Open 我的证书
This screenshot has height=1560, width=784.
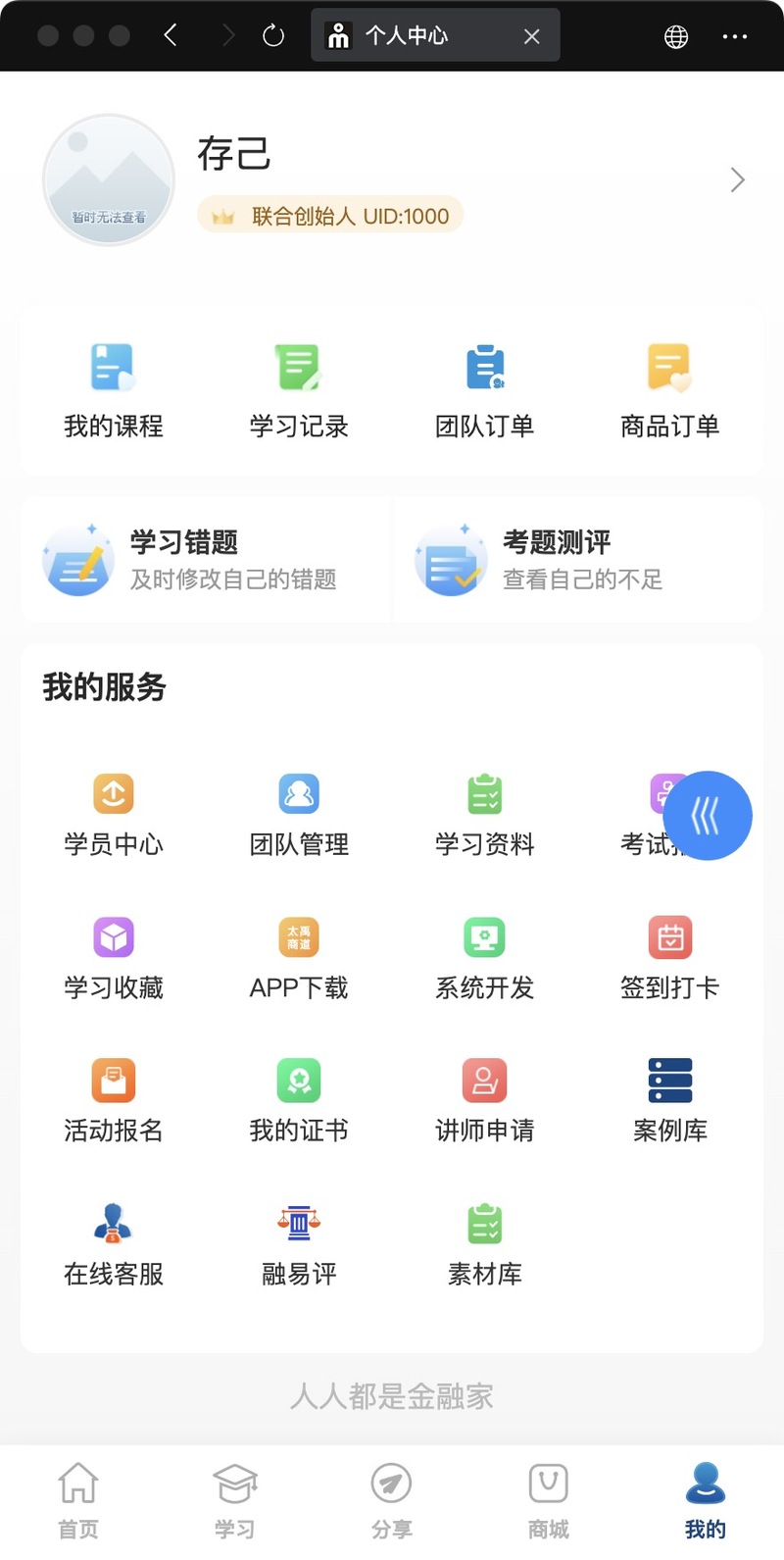tap(299, 1102)
